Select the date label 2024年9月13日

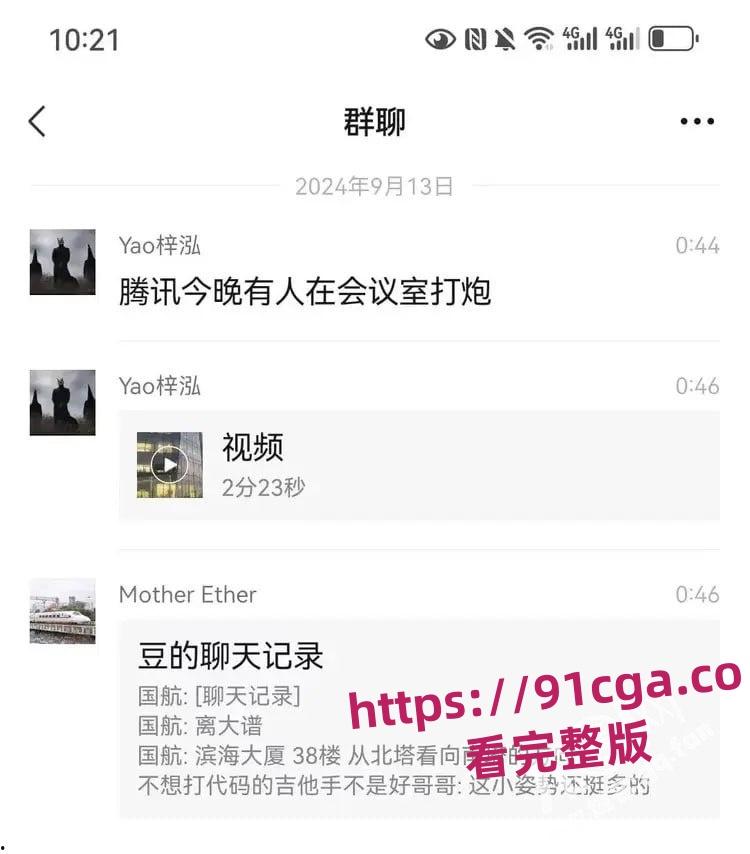point(375,186)
